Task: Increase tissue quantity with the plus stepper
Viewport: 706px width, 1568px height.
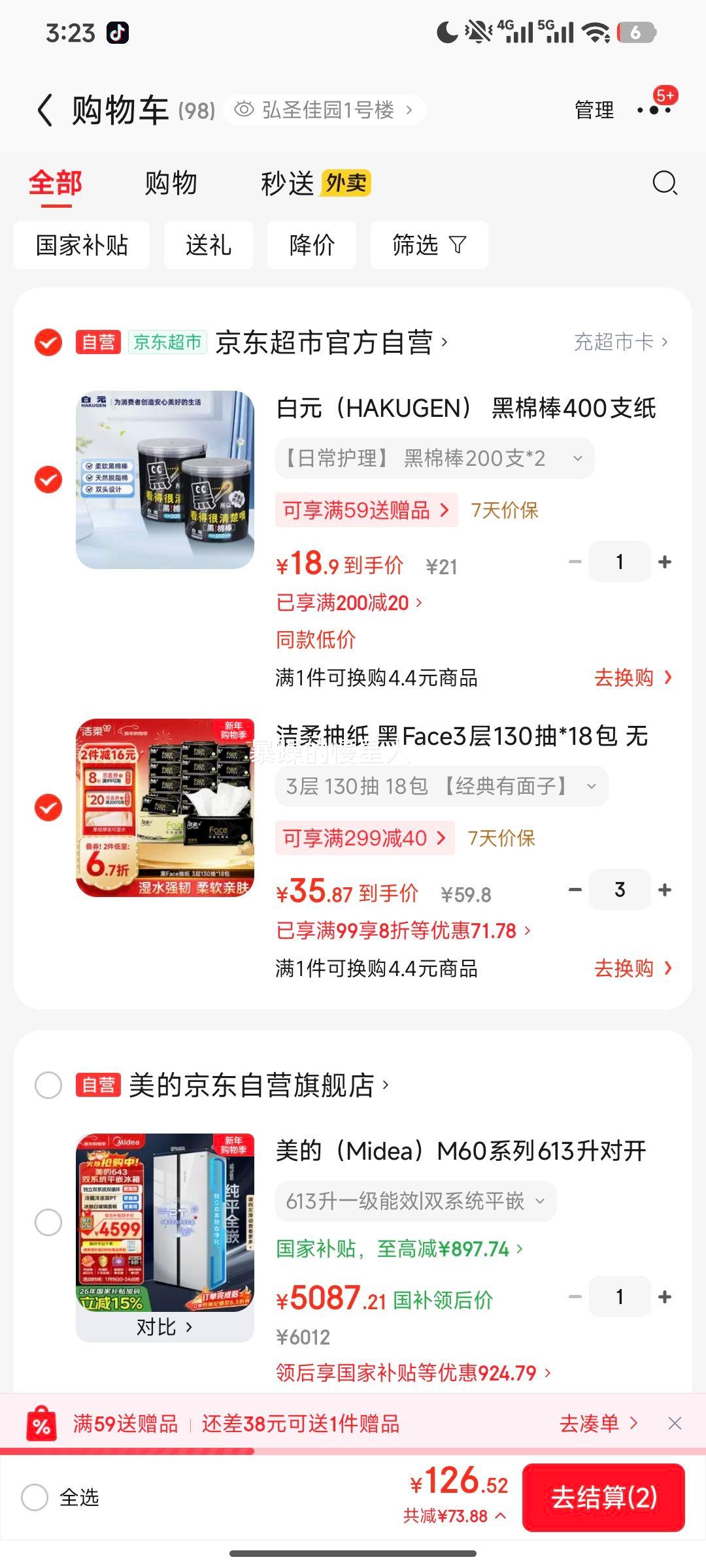Action: [665, 889]
